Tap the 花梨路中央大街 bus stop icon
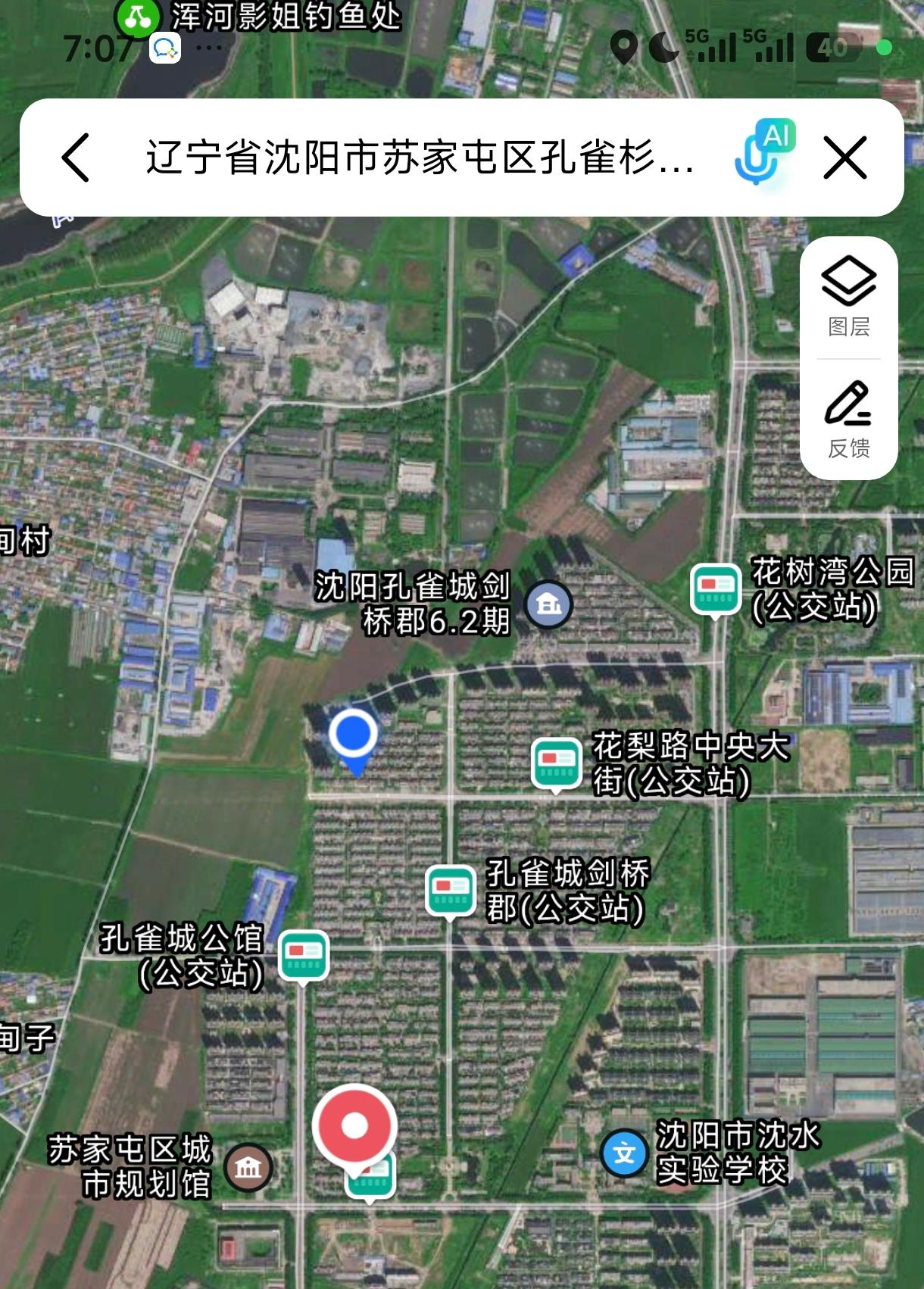 point(557,761)
